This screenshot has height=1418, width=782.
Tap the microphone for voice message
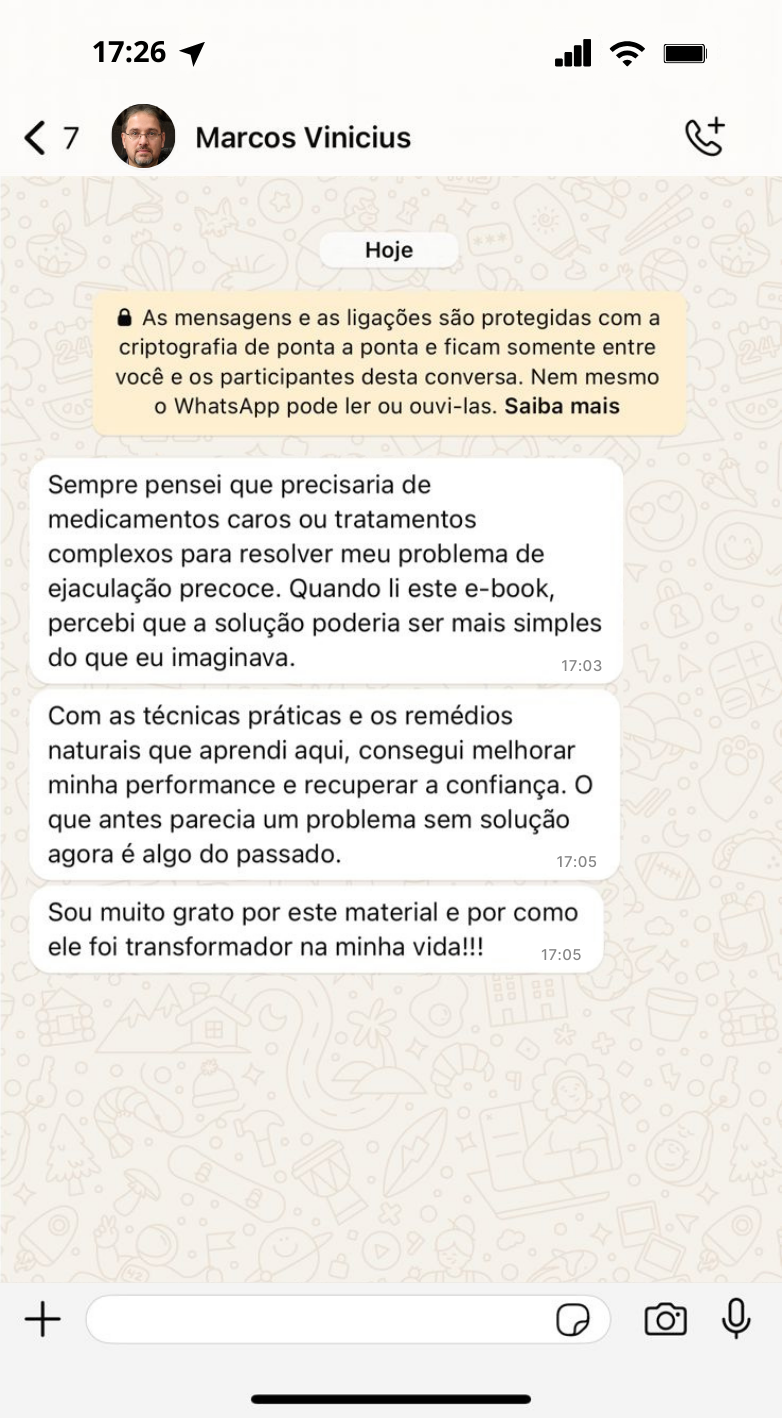pyautogui.click(x=736, y=1319)
